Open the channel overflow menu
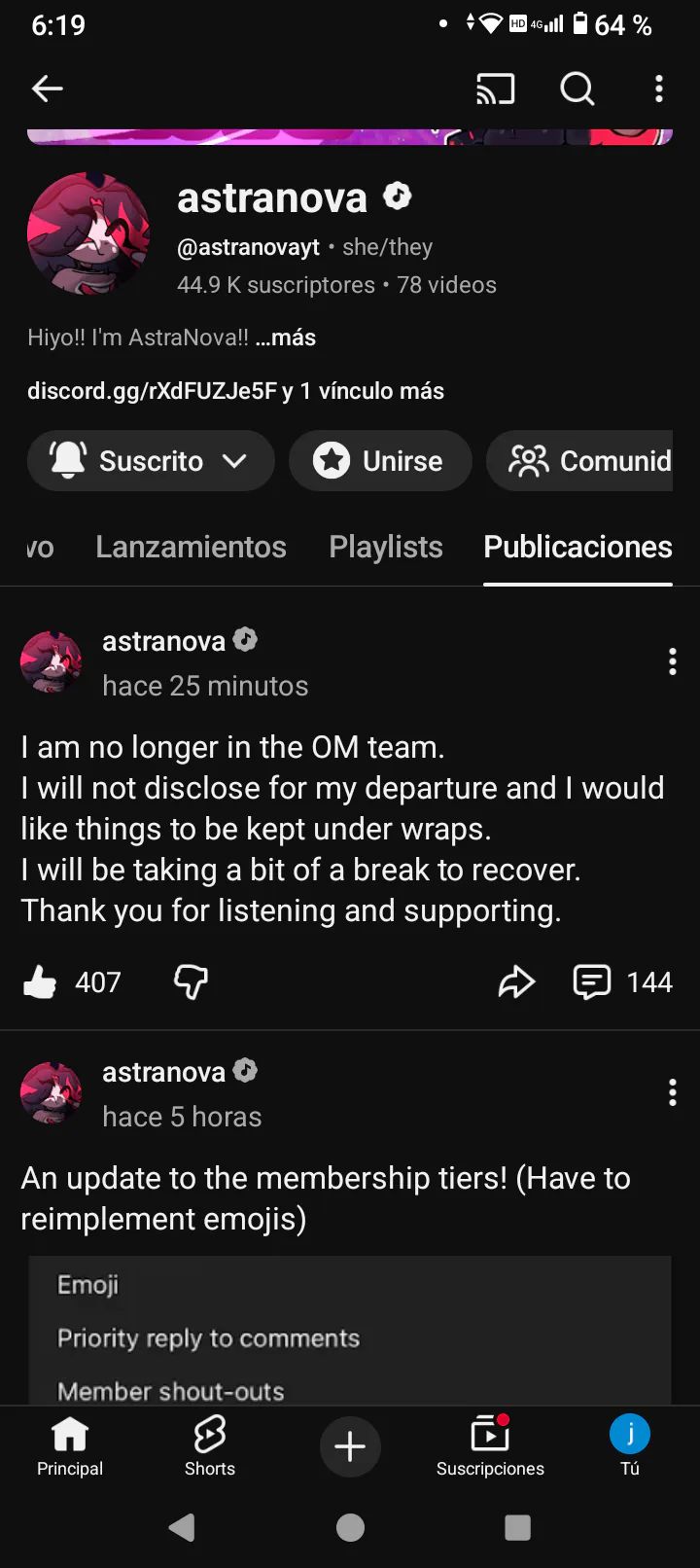 pos(659,89)
